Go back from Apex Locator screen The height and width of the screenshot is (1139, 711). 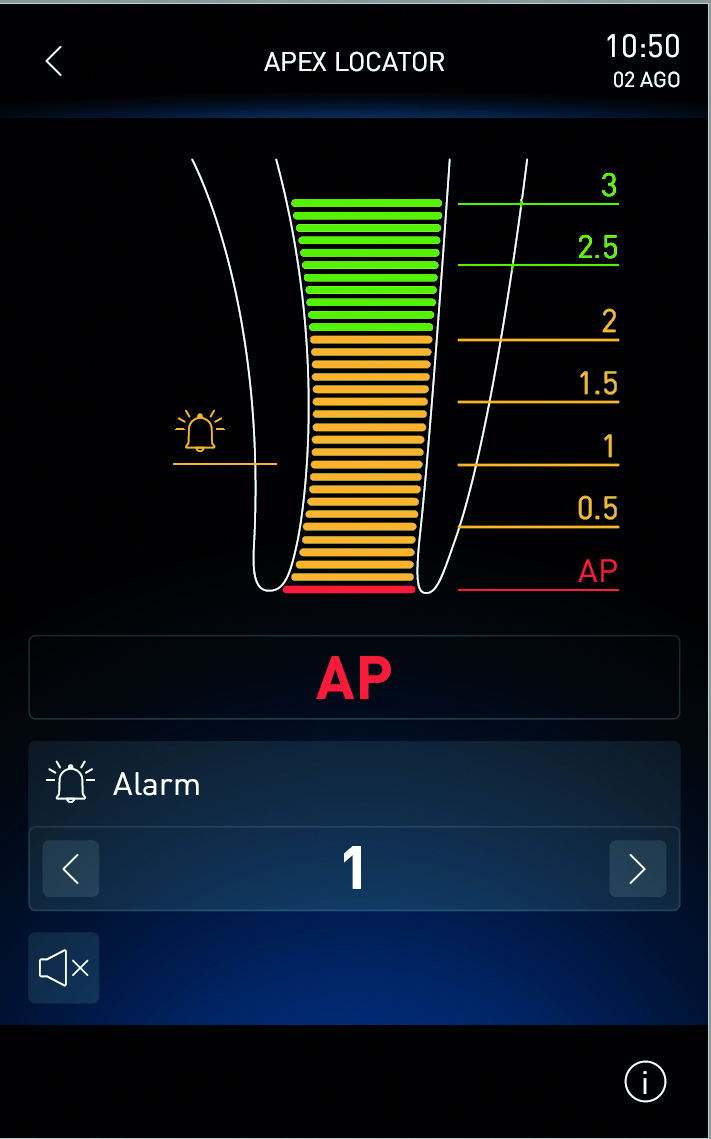point(54,61)
